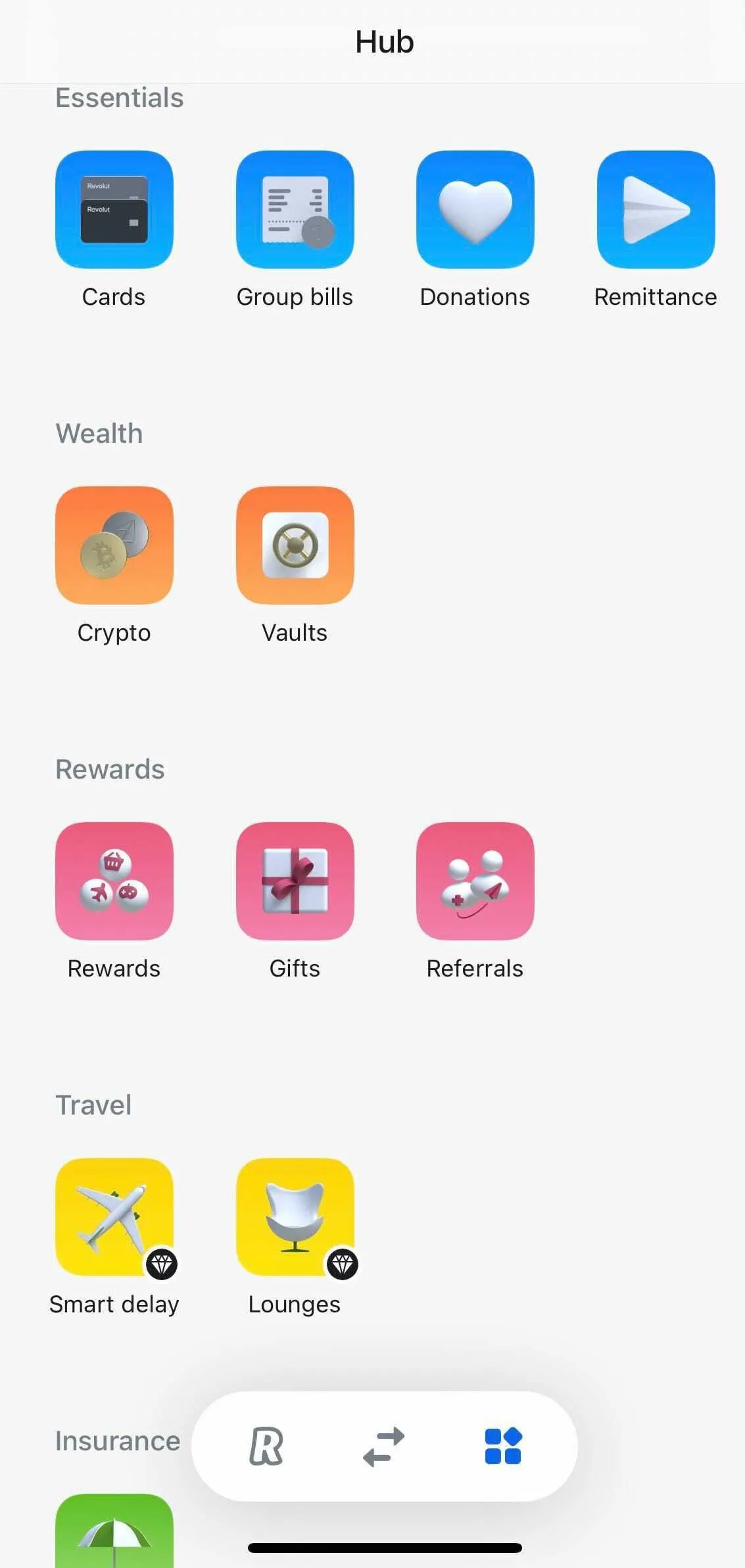Open the Cards feature

click(x=114, y=208)
